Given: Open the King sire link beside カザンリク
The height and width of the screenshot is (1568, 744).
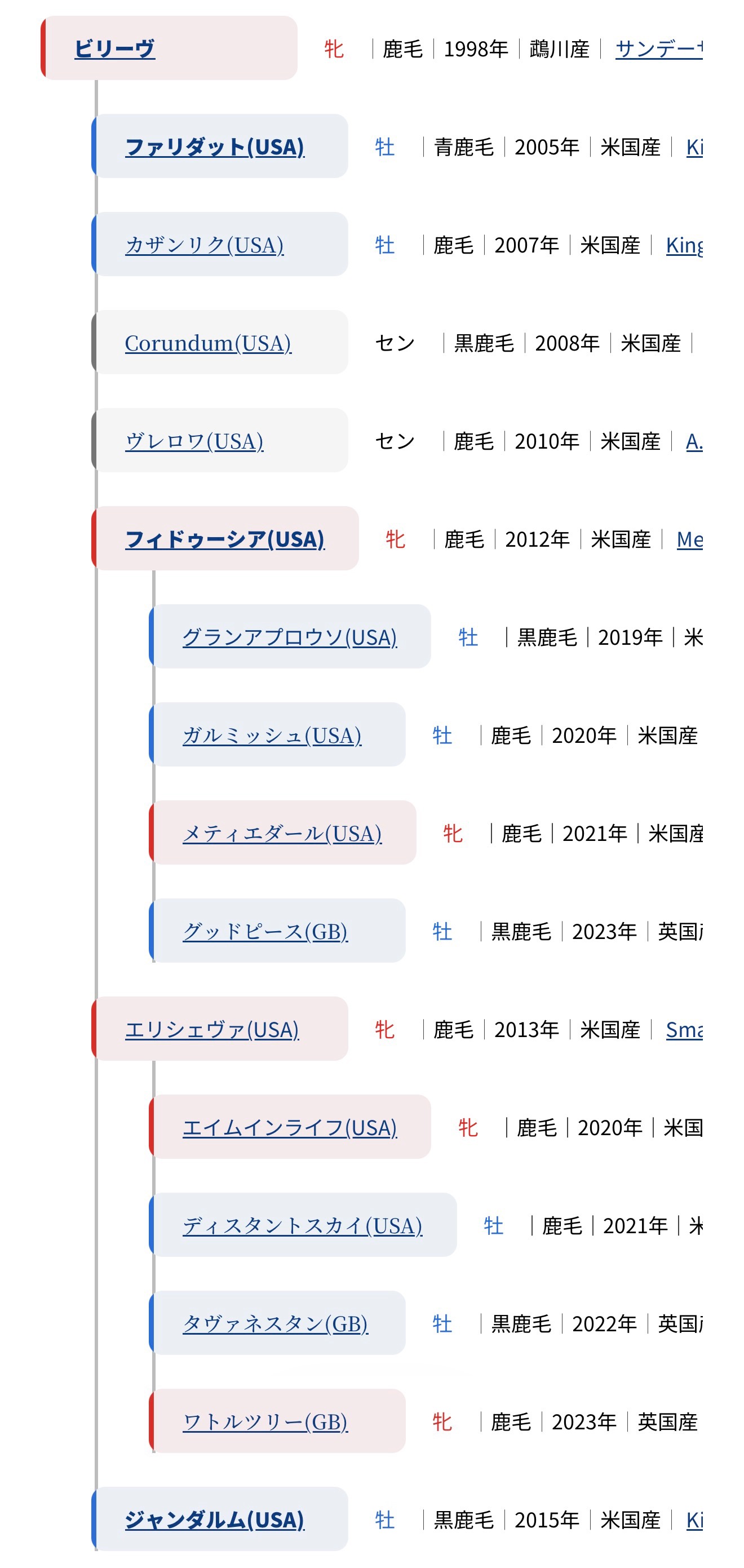Looking at the screenshot, I should 684,245.
